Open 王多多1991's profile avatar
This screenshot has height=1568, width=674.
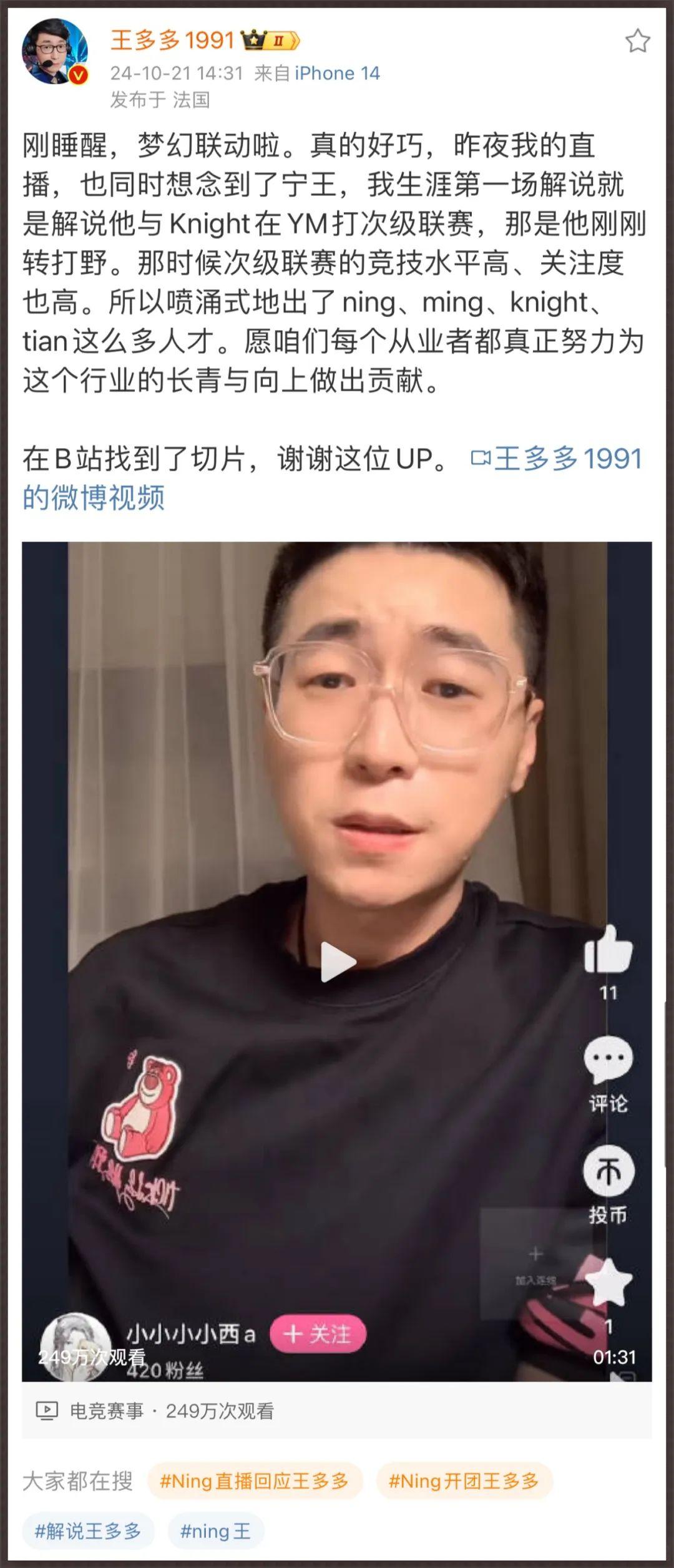point(54,51)
